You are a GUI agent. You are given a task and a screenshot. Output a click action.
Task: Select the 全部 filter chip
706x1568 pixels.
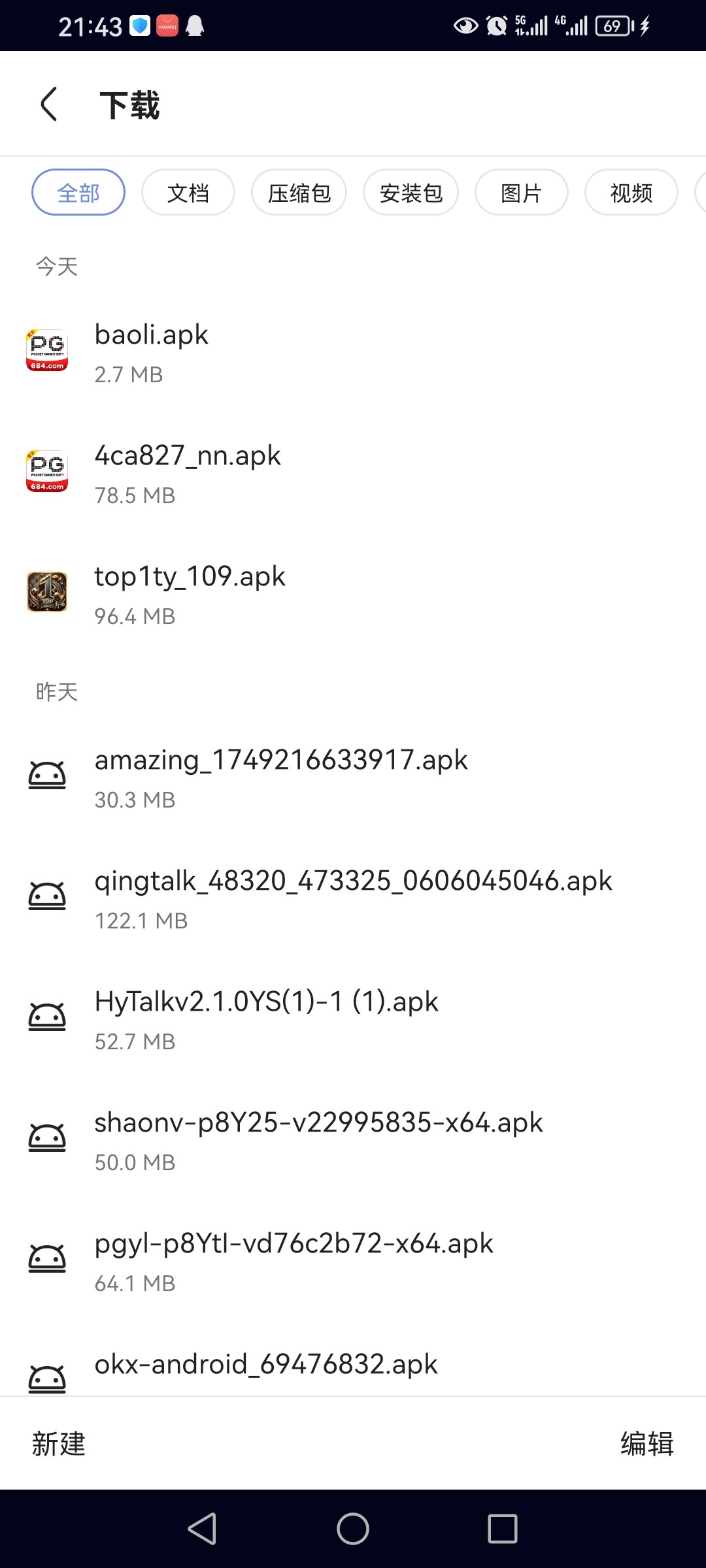pos(78,192)
